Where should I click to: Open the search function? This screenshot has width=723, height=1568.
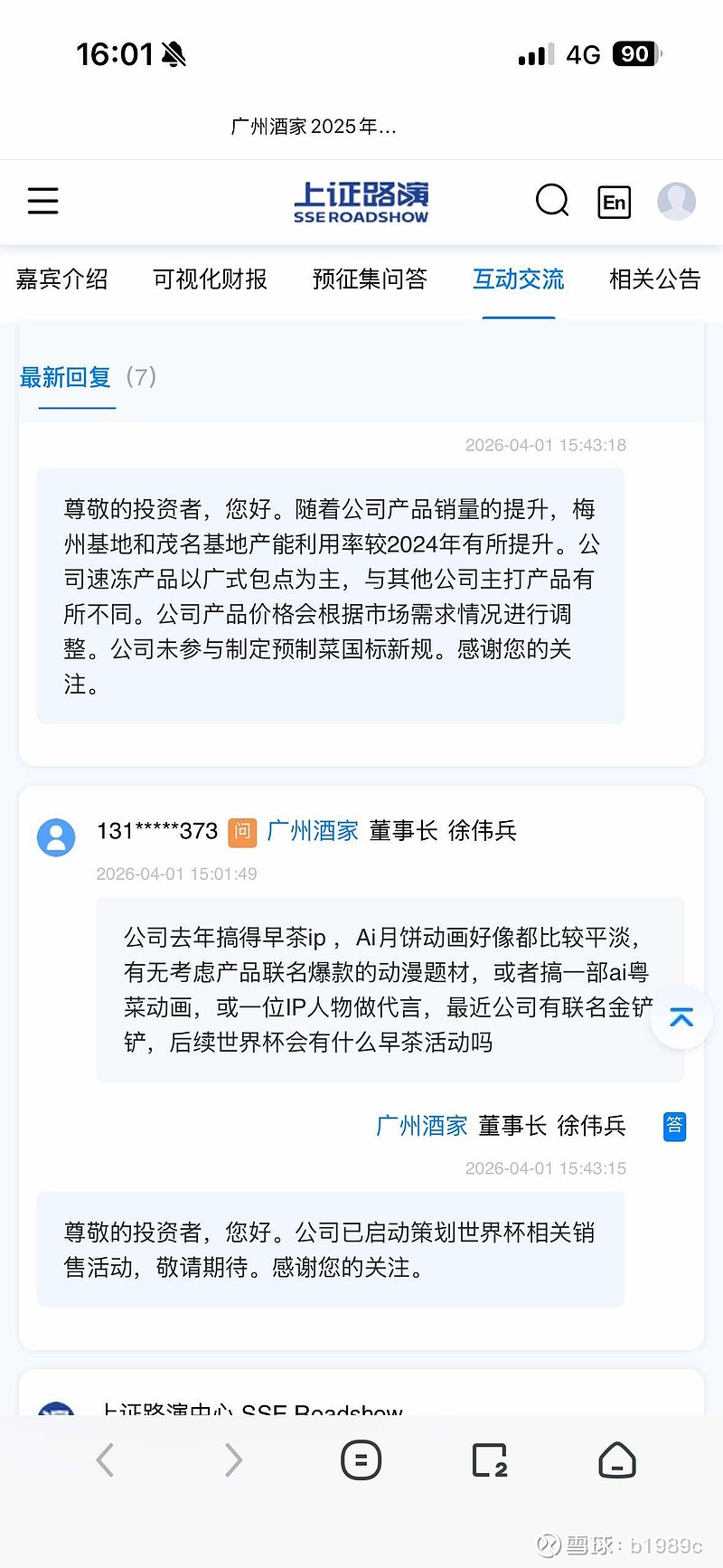552,201
